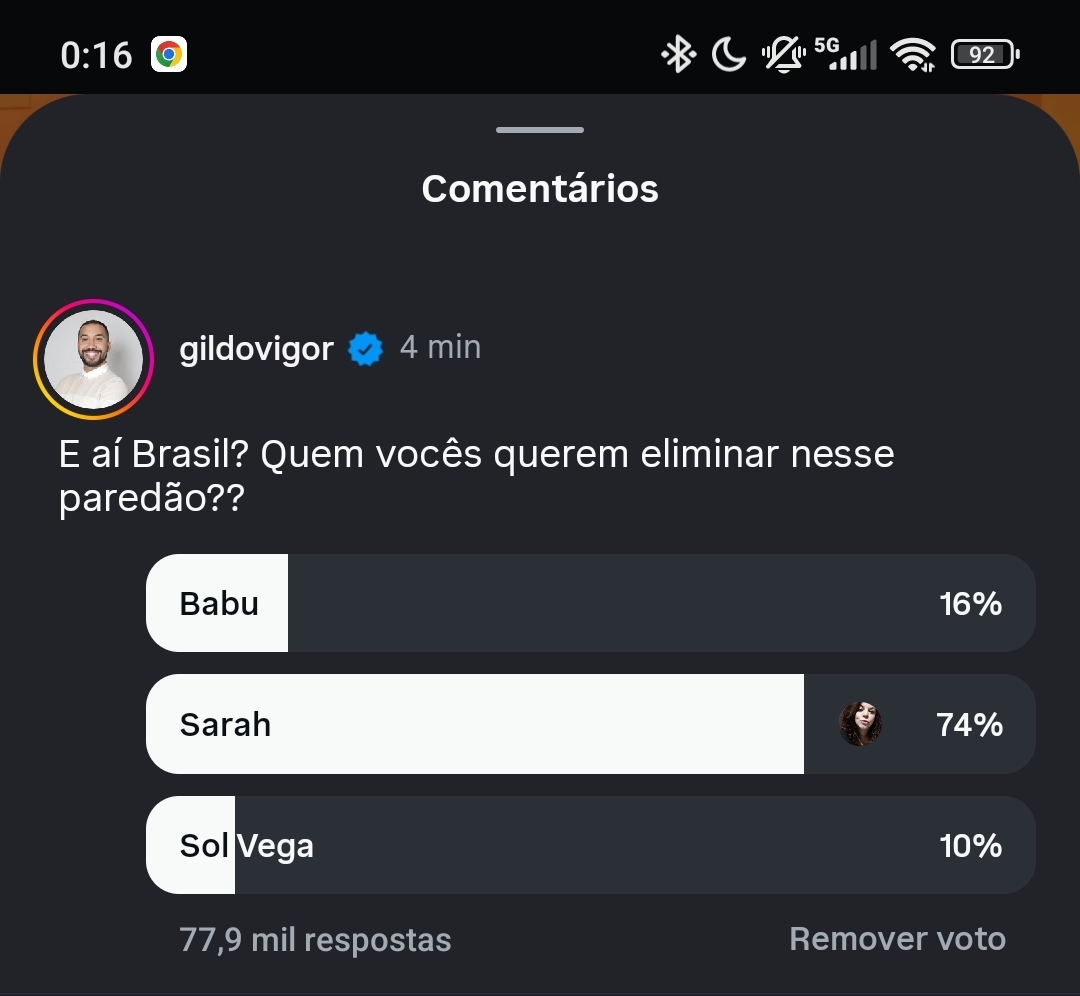The height and width of the screenshot is (996, 1080).
Task: View the 77,9 mil respostas list
Action: 315,940
